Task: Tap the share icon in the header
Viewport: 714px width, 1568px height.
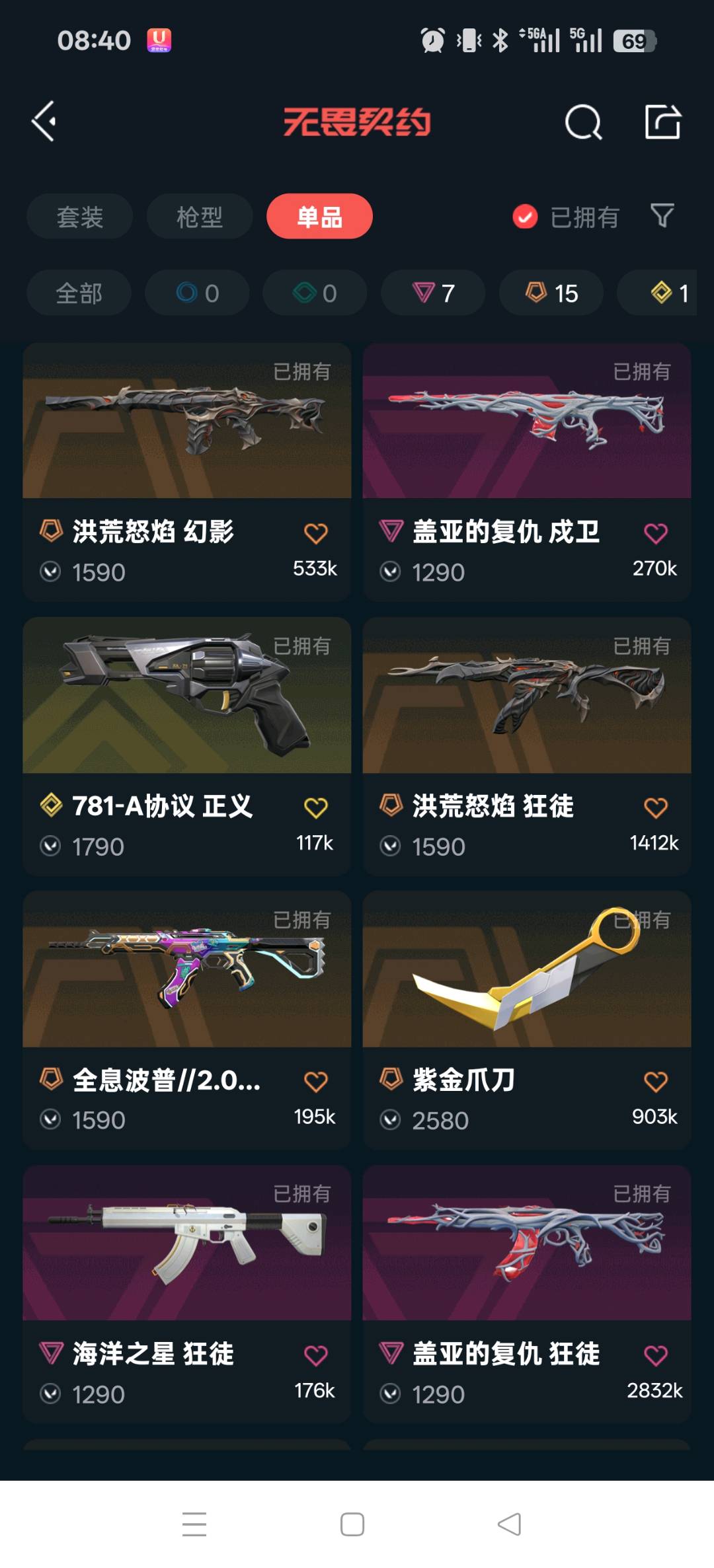Action: pos(663,122)
